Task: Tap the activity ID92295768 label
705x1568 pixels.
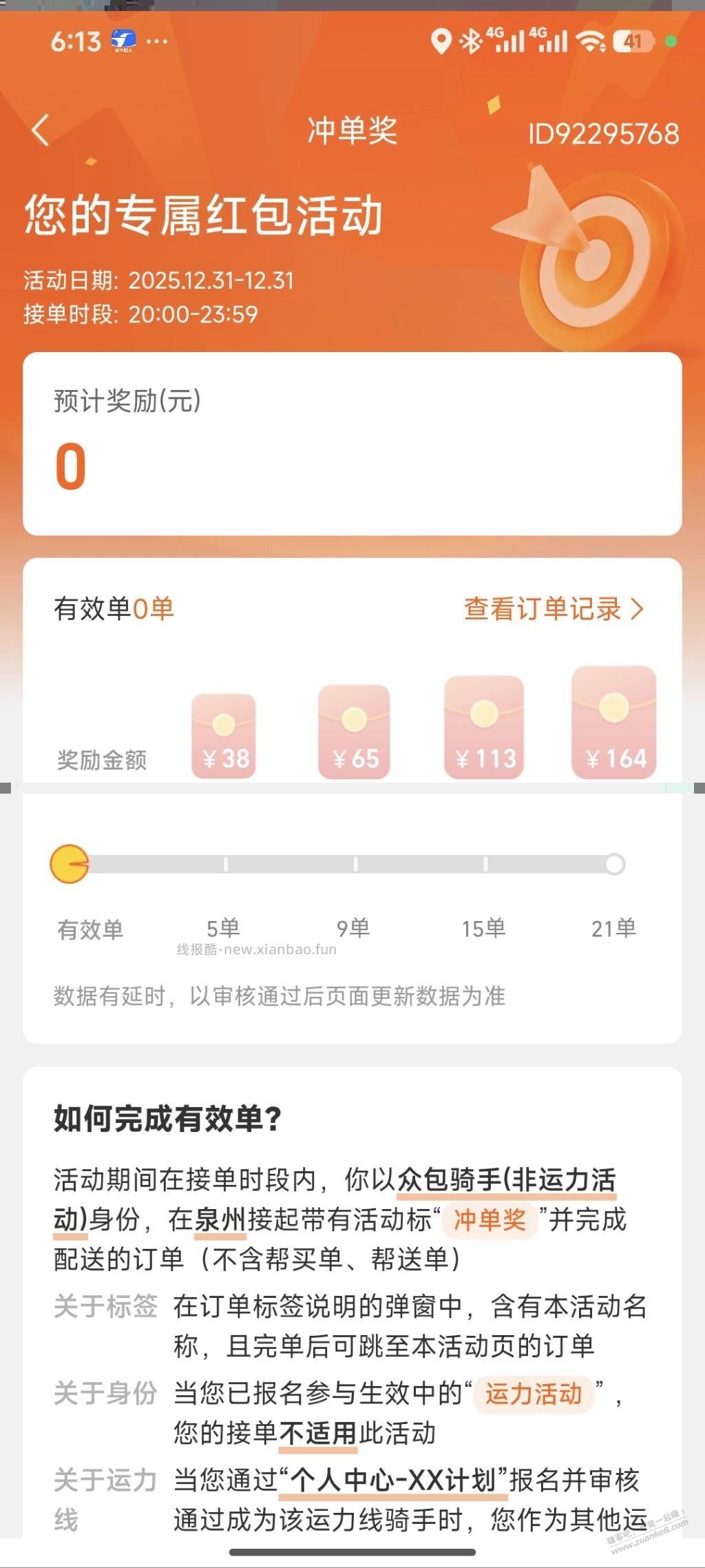Action: [604, 132]
